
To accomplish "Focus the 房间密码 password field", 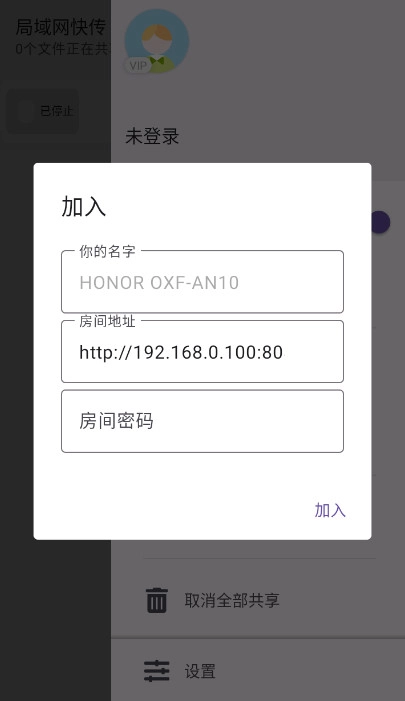I will 202,421.
